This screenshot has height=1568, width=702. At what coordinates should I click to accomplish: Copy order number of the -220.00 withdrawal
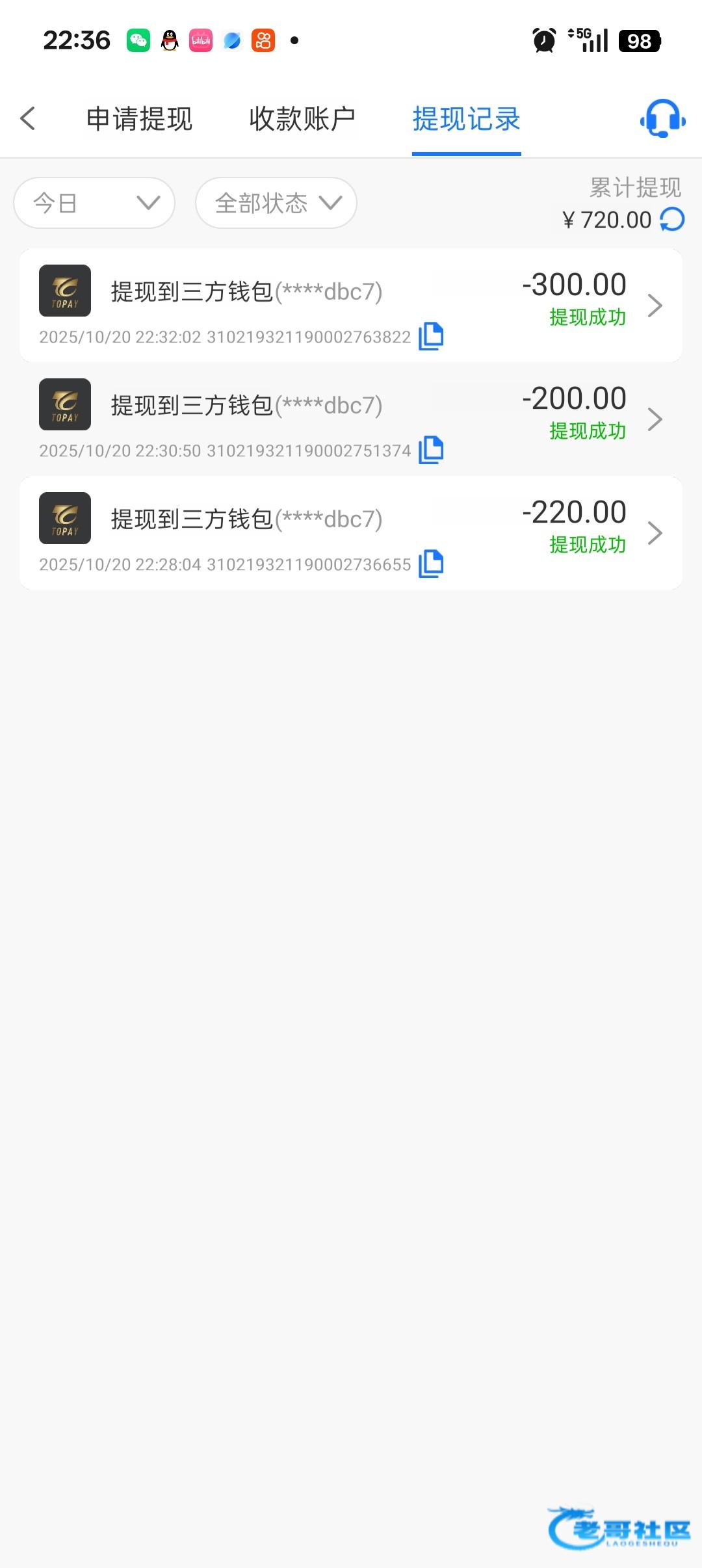[x=431, y=564]
